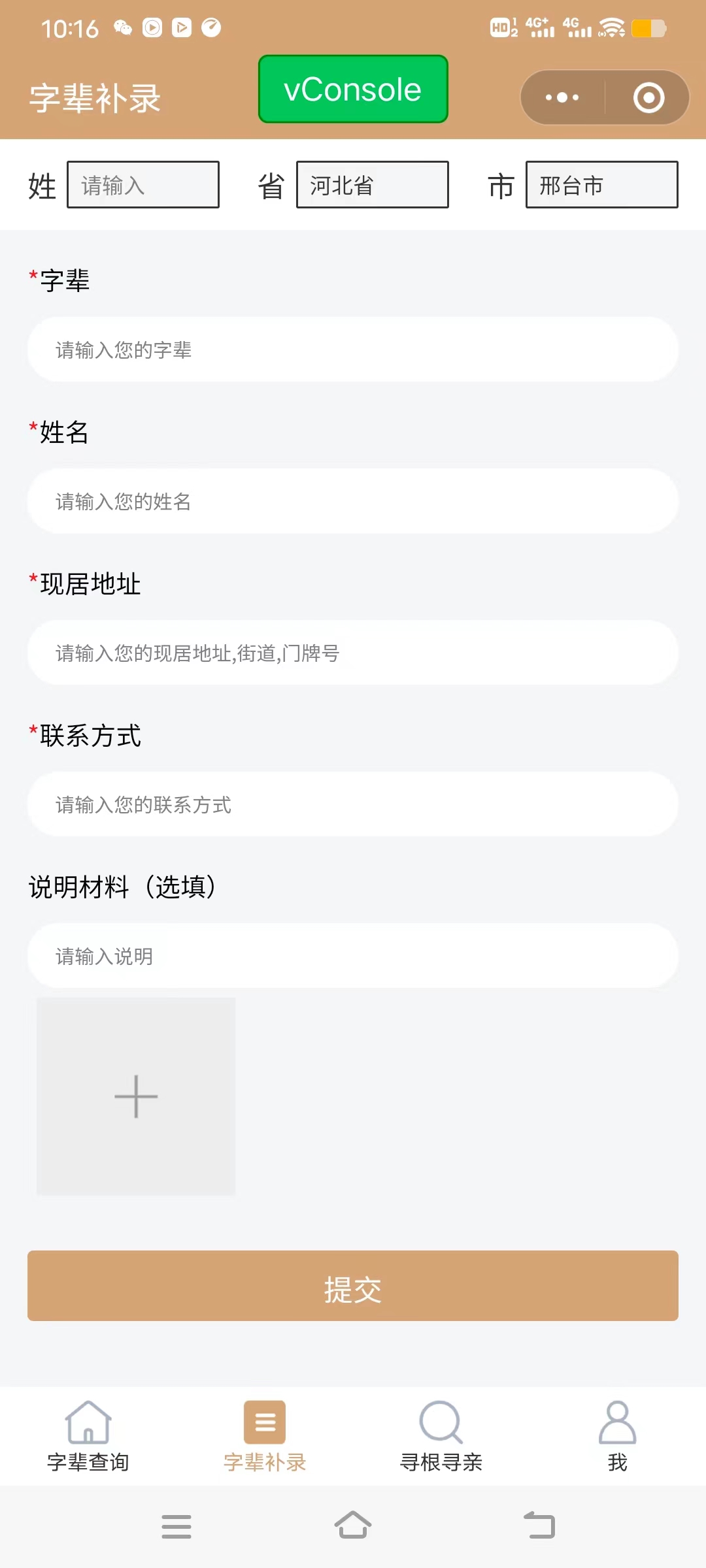The width and height of the screenshot is (706, 1568).
Task: Add an image with the plus tile
Action: (x=136, y=1096)
